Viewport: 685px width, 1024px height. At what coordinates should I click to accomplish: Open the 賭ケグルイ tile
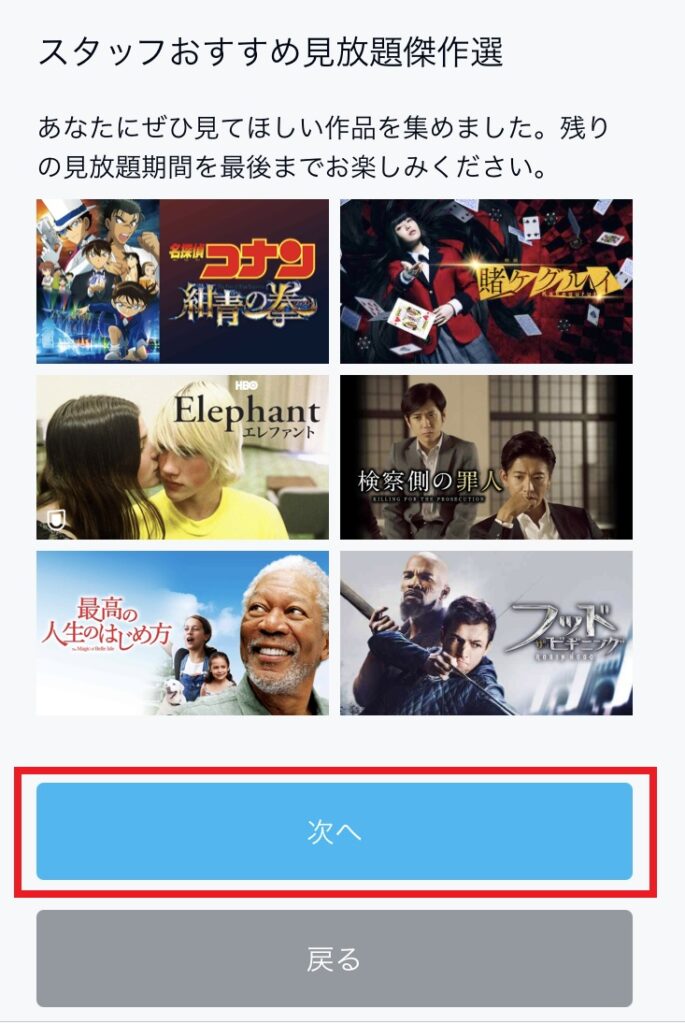[x=486, y=281]
